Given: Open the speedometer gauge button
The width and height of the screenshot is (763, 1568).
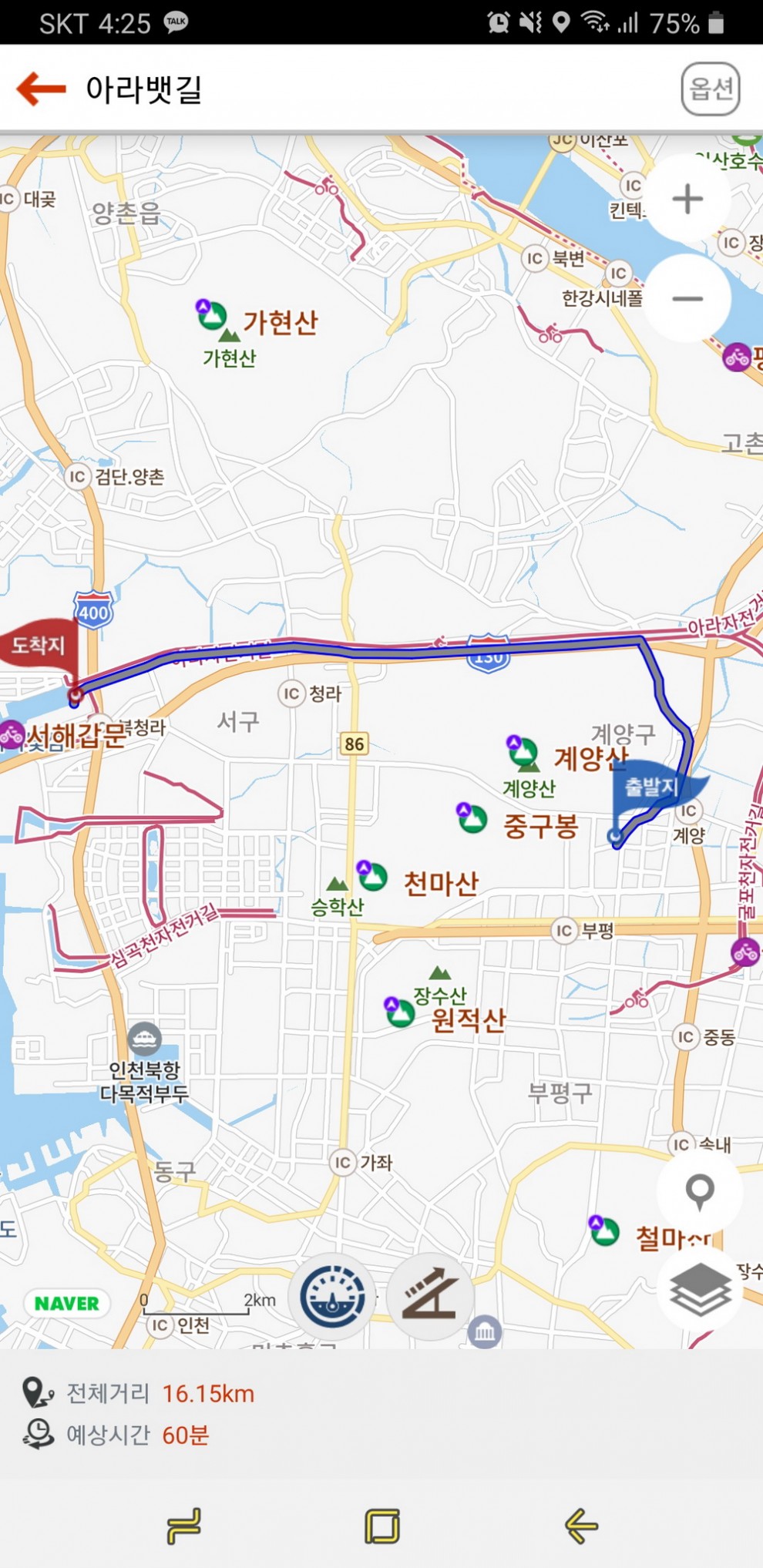Looking at the screenshot, I should click(332, 1297).
